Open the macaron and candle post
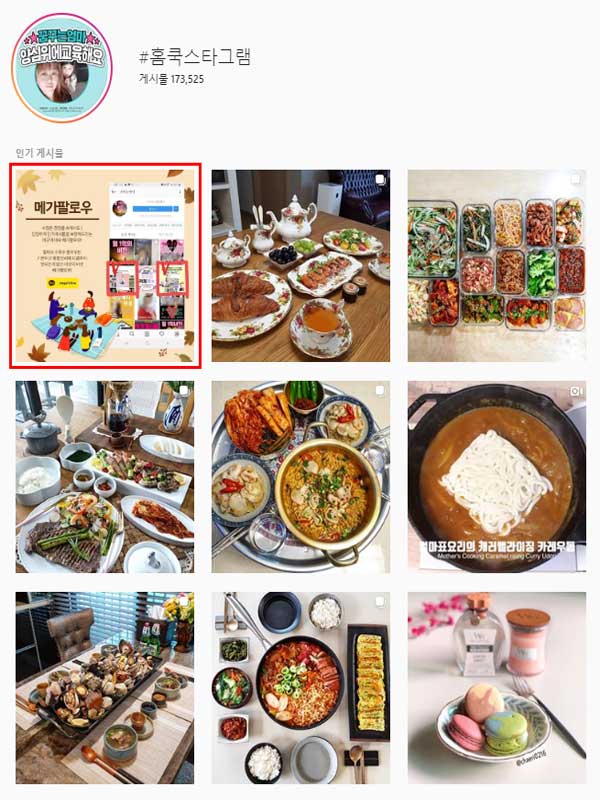 pyautogui.click(x=497, y=687)
